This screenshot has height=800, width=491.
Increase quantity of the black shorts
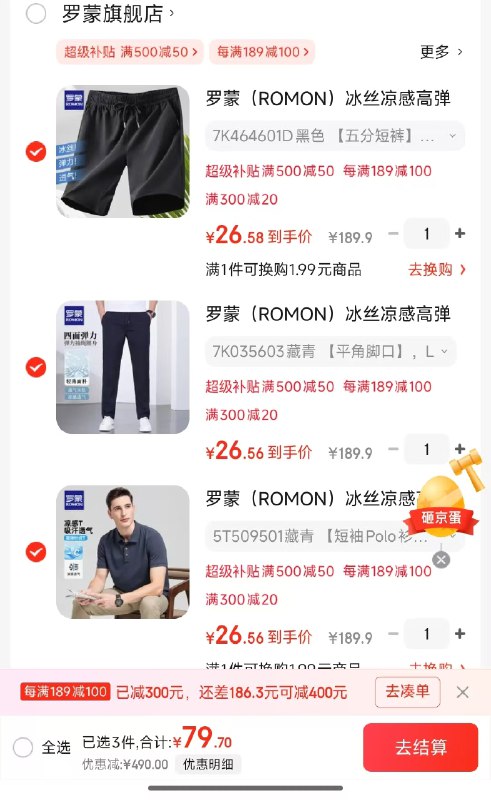pyautogui.click(x=460, y=234)
